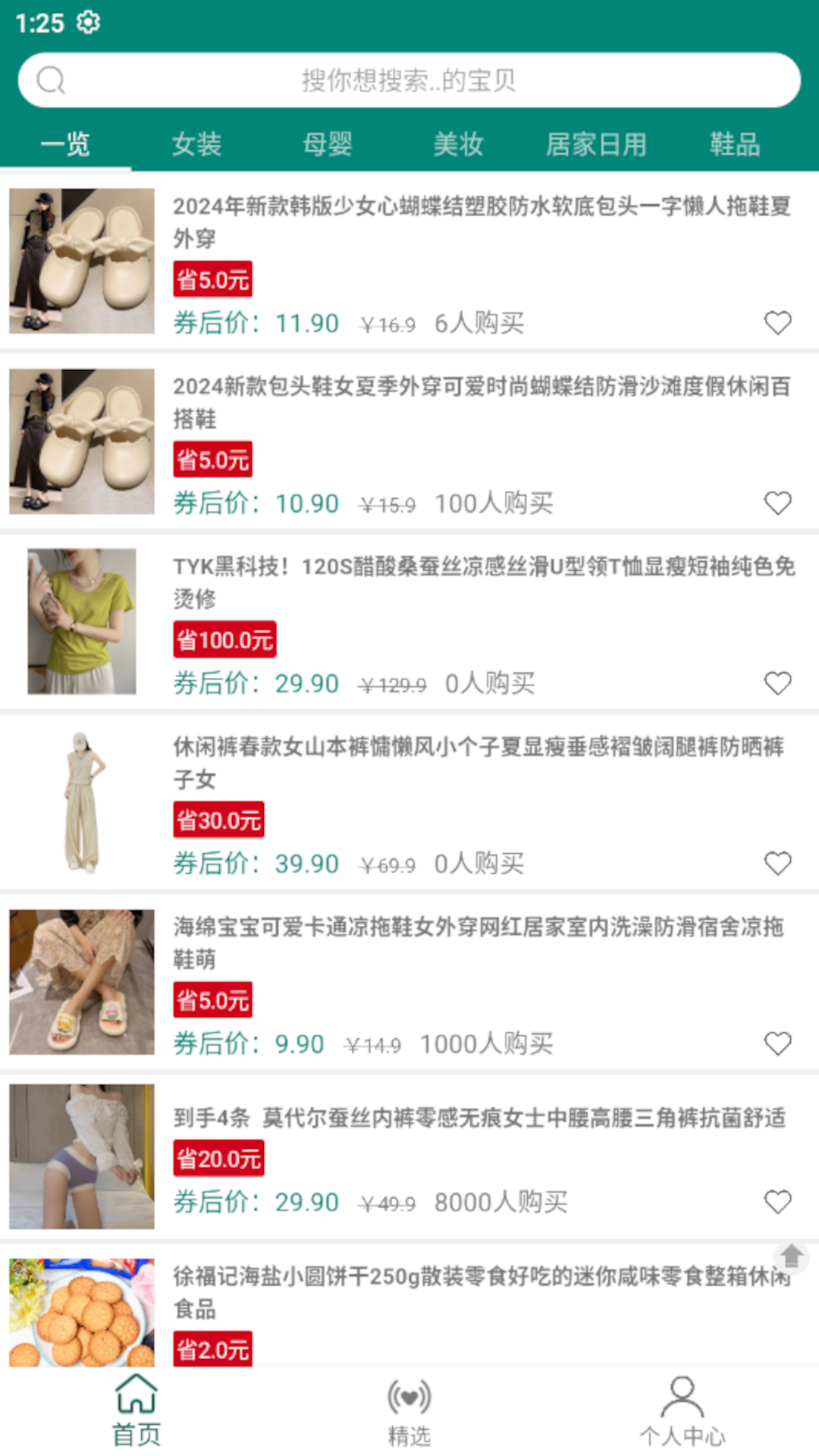
Task: Switch to the 女装 category tab
Action: [197, 144]
